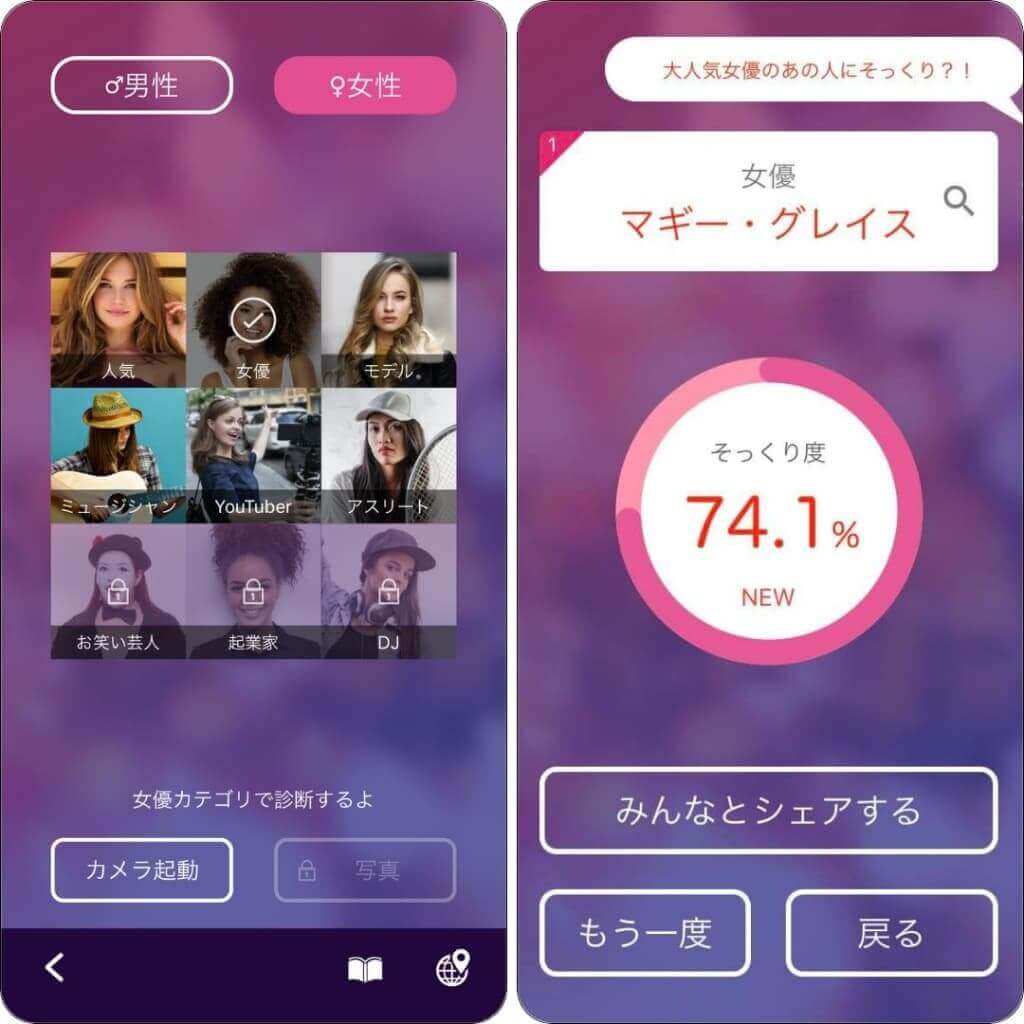Viewport: 1024px width, 1024px height.
Task: Tap the locked 写真 button
Action: pos(365,870)
